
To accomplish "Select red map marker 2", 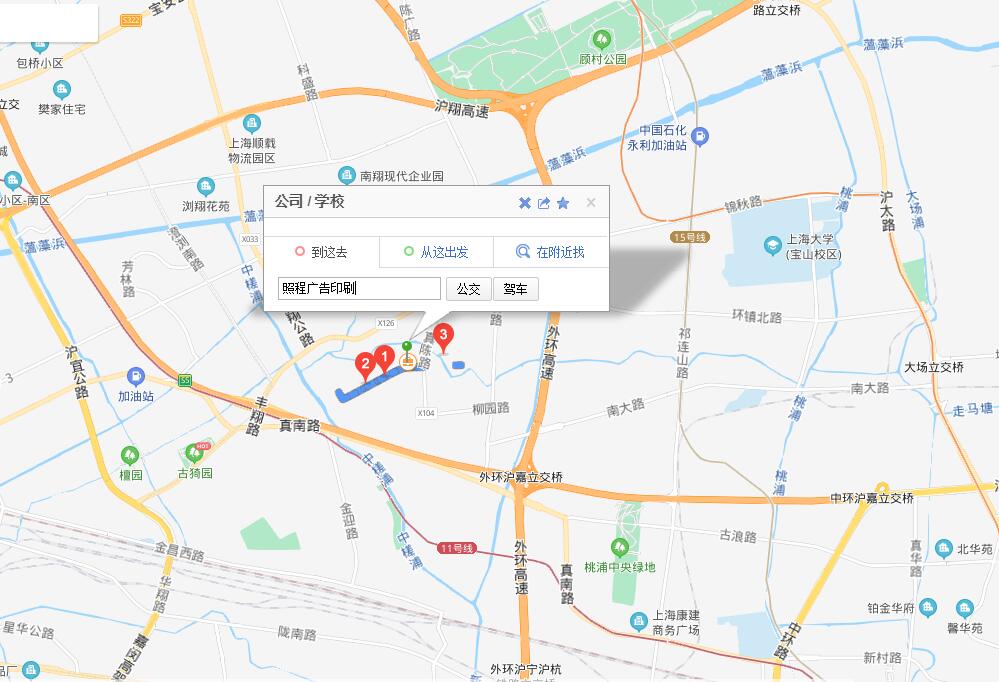I will (x=365, y=362).
